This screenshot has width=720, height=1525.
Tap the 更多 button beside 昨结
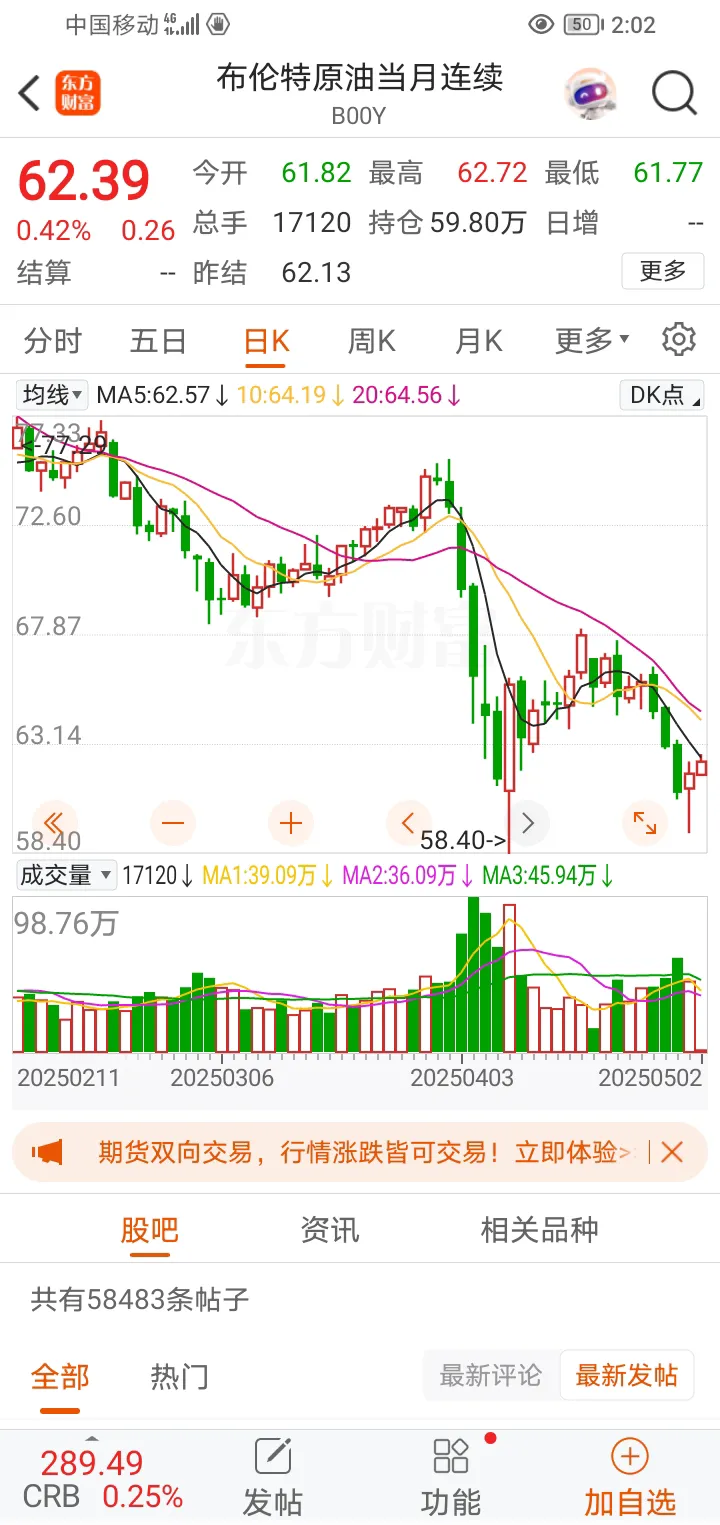663,271
